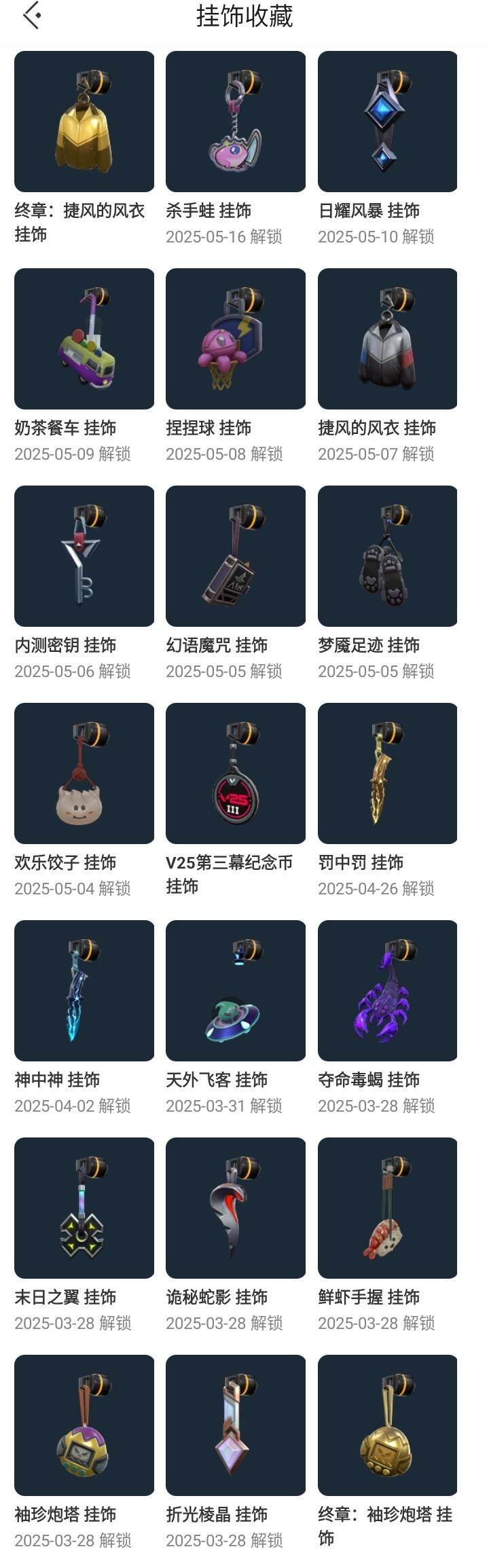
Task: Select 梦魇足迹 挂饰 item
Action: click(x=387, y=556)
